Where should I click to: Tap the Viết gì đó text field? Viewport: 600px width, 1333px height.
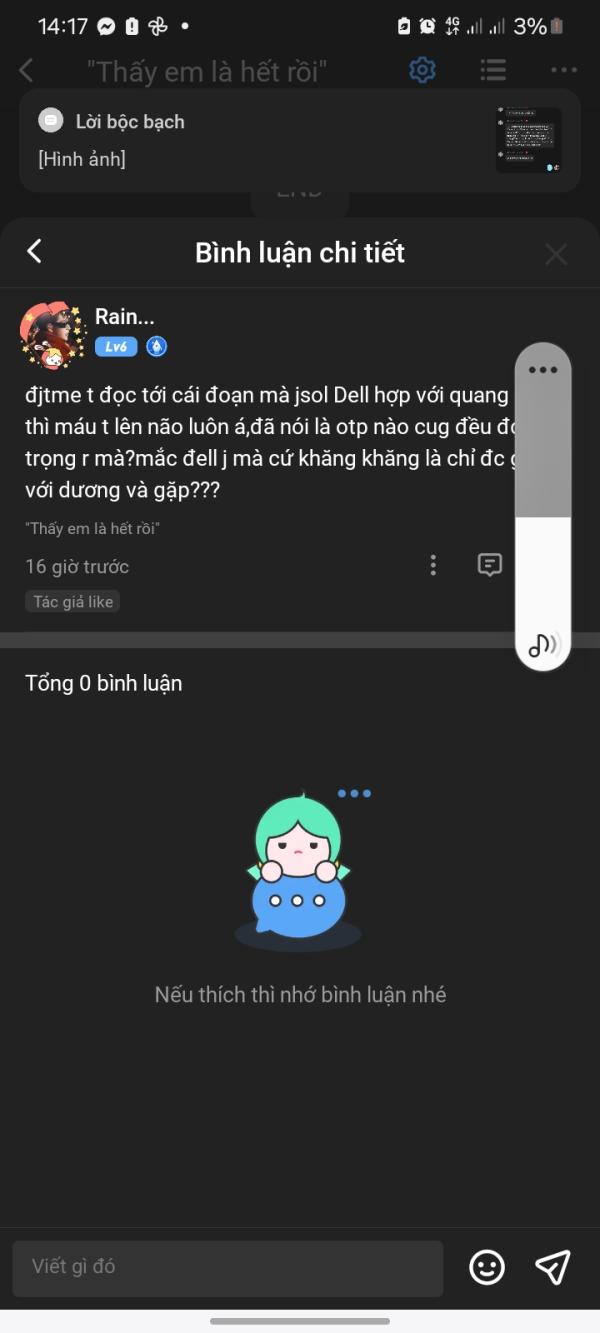pyautogui.click(x=227, y=1268)
